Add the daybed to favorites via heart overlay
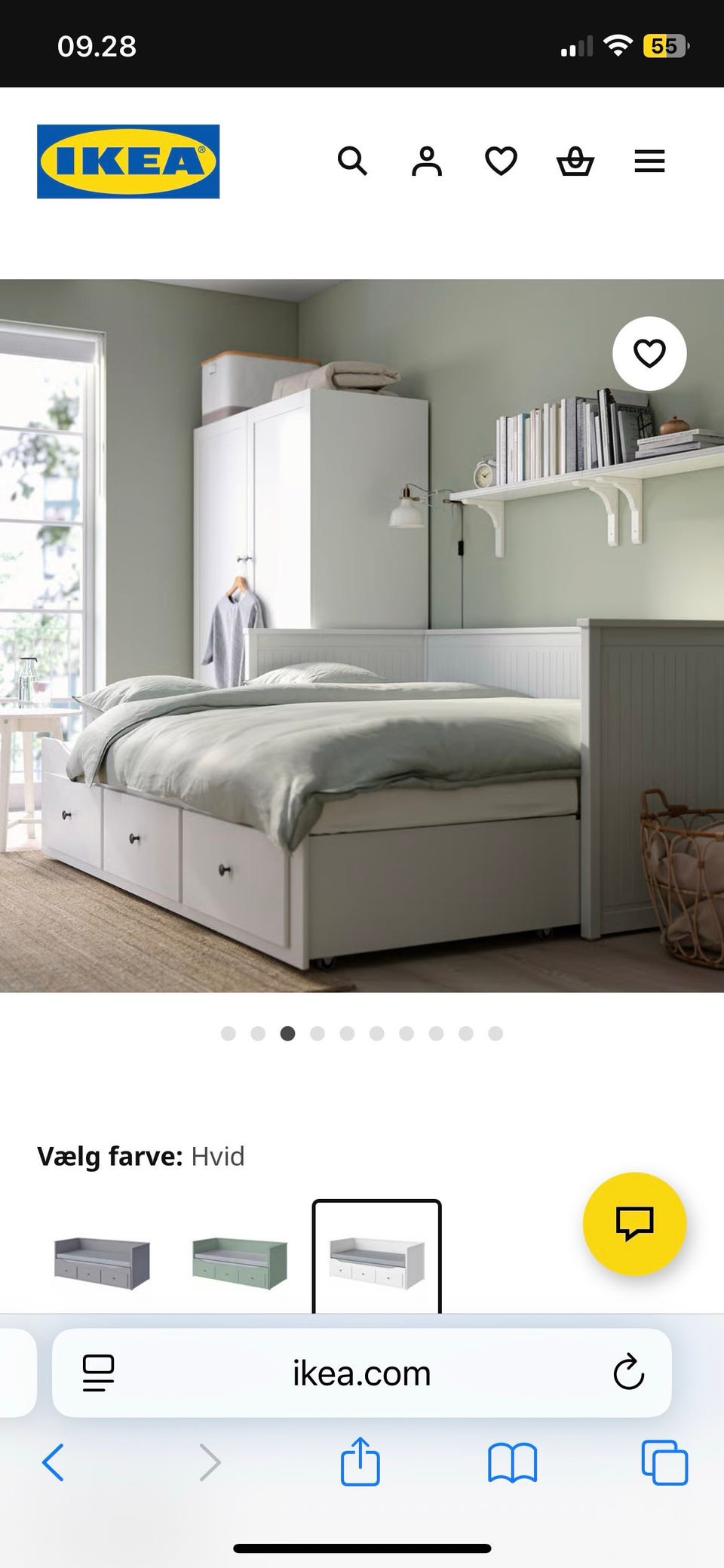 (649, 352)
